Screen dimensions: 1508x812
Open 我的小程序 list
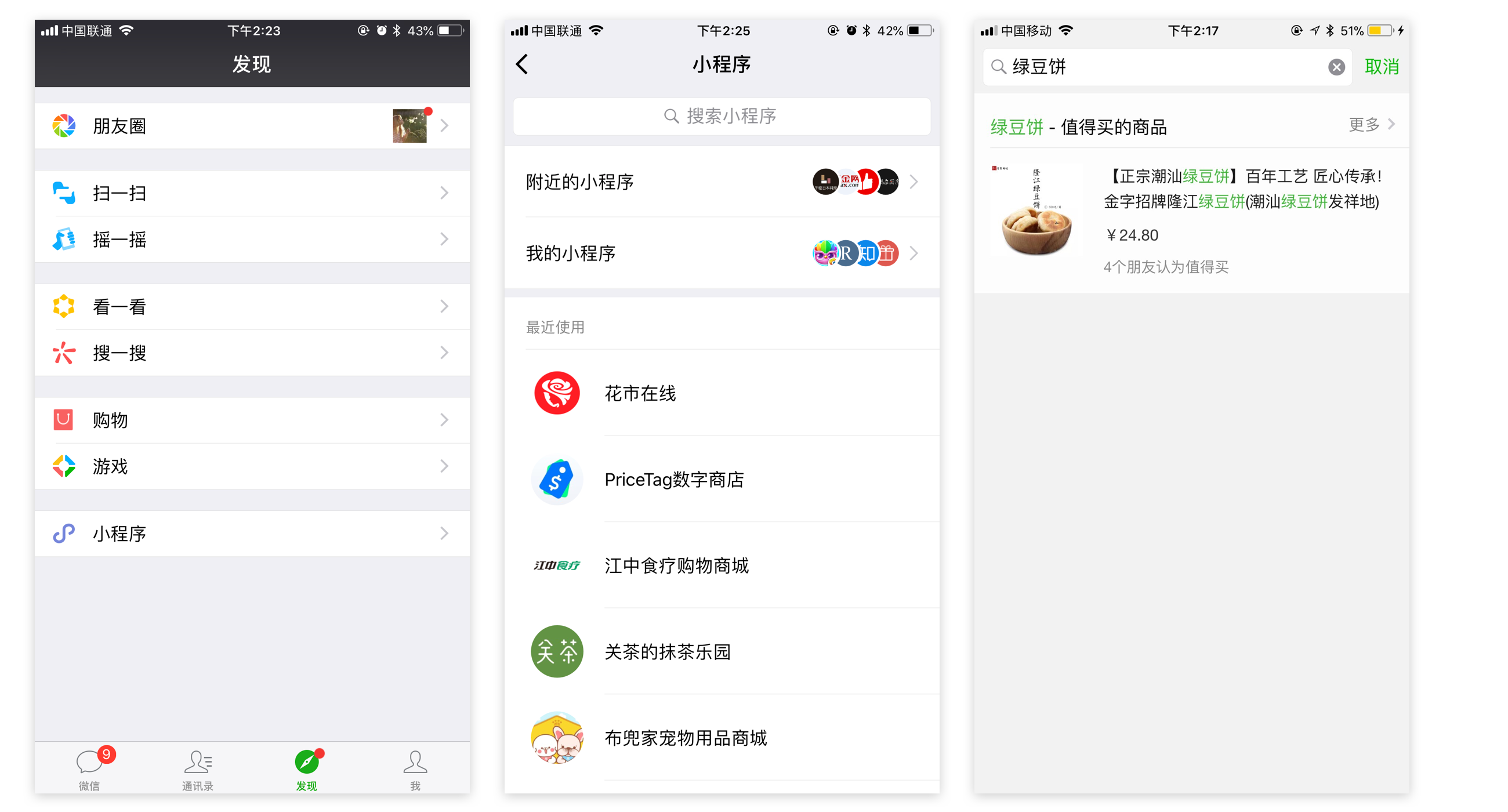721,253
